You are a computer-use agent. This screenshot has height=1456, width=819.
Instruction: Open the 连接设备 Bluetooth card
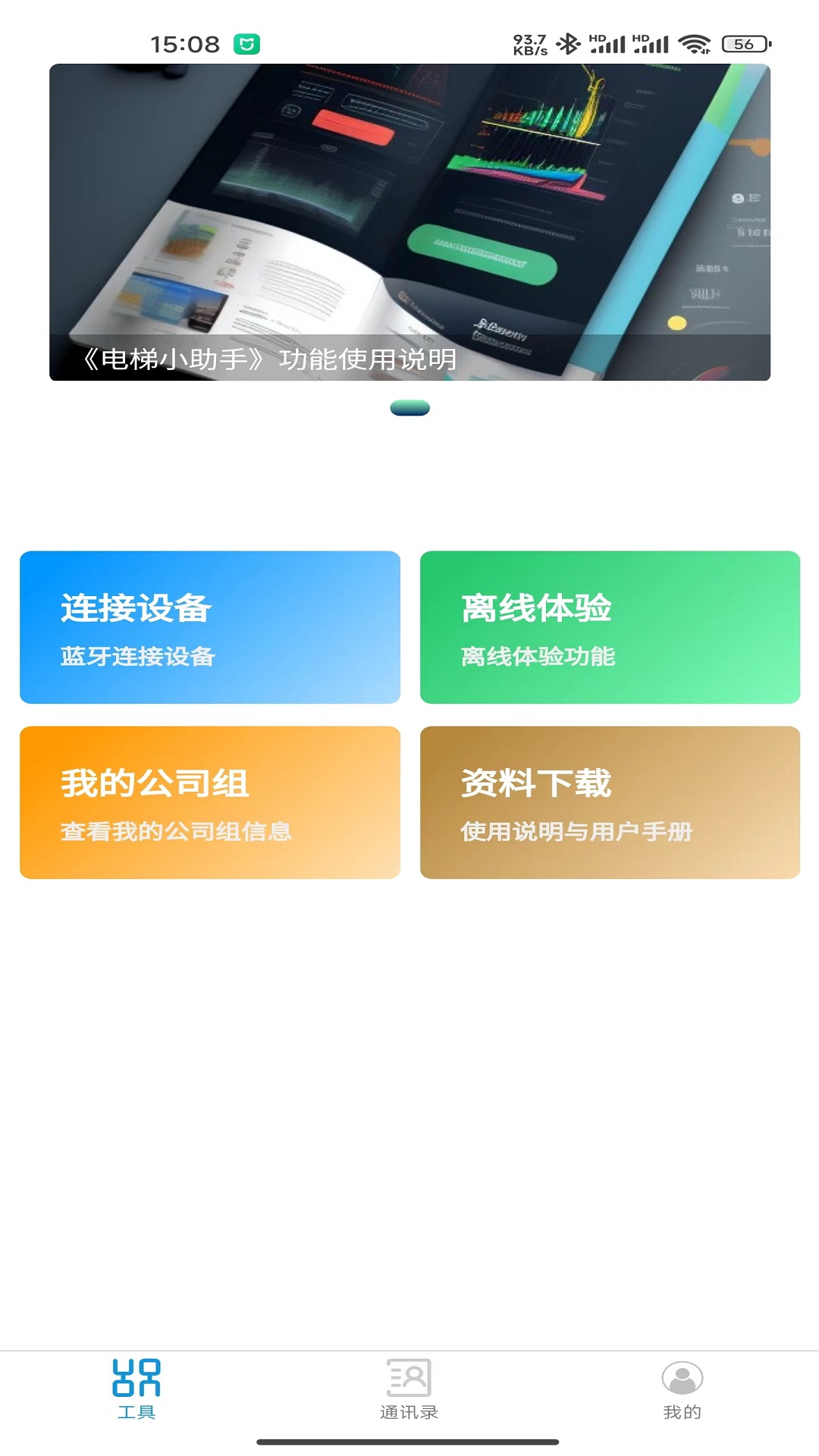(x=210, y=627)
